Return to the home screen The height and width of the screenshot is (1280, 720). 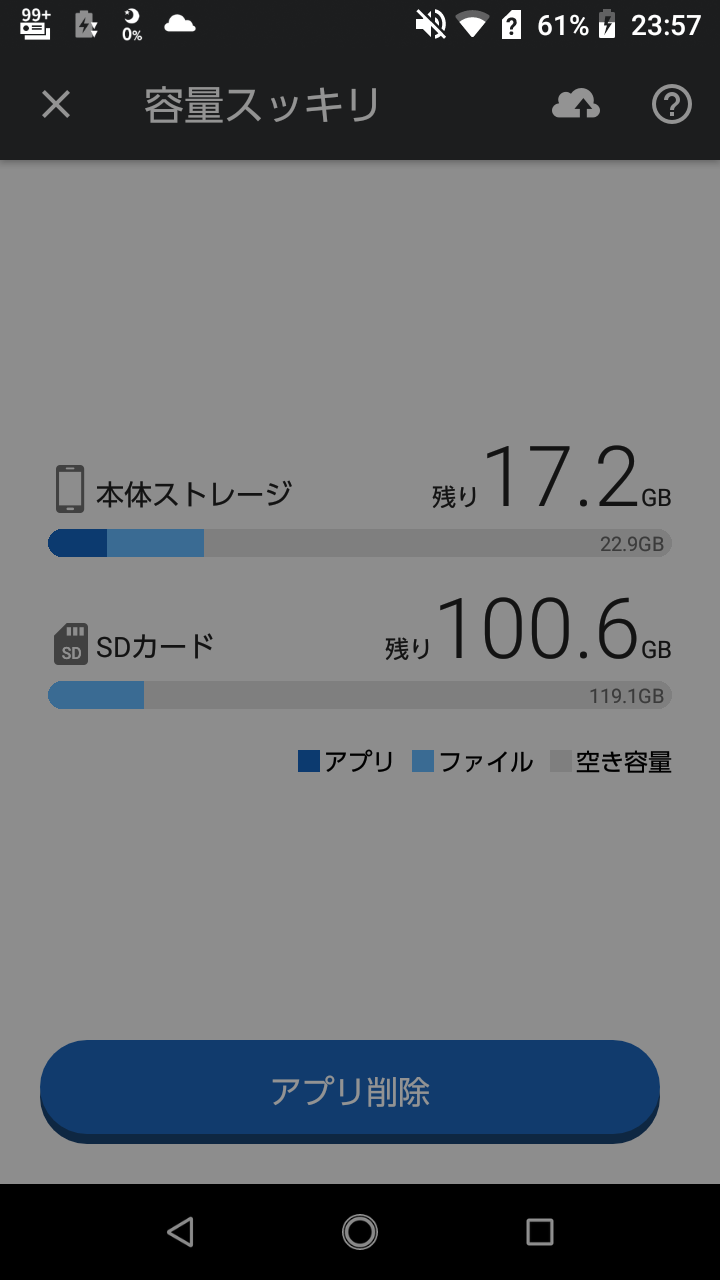click(360, 1232)
